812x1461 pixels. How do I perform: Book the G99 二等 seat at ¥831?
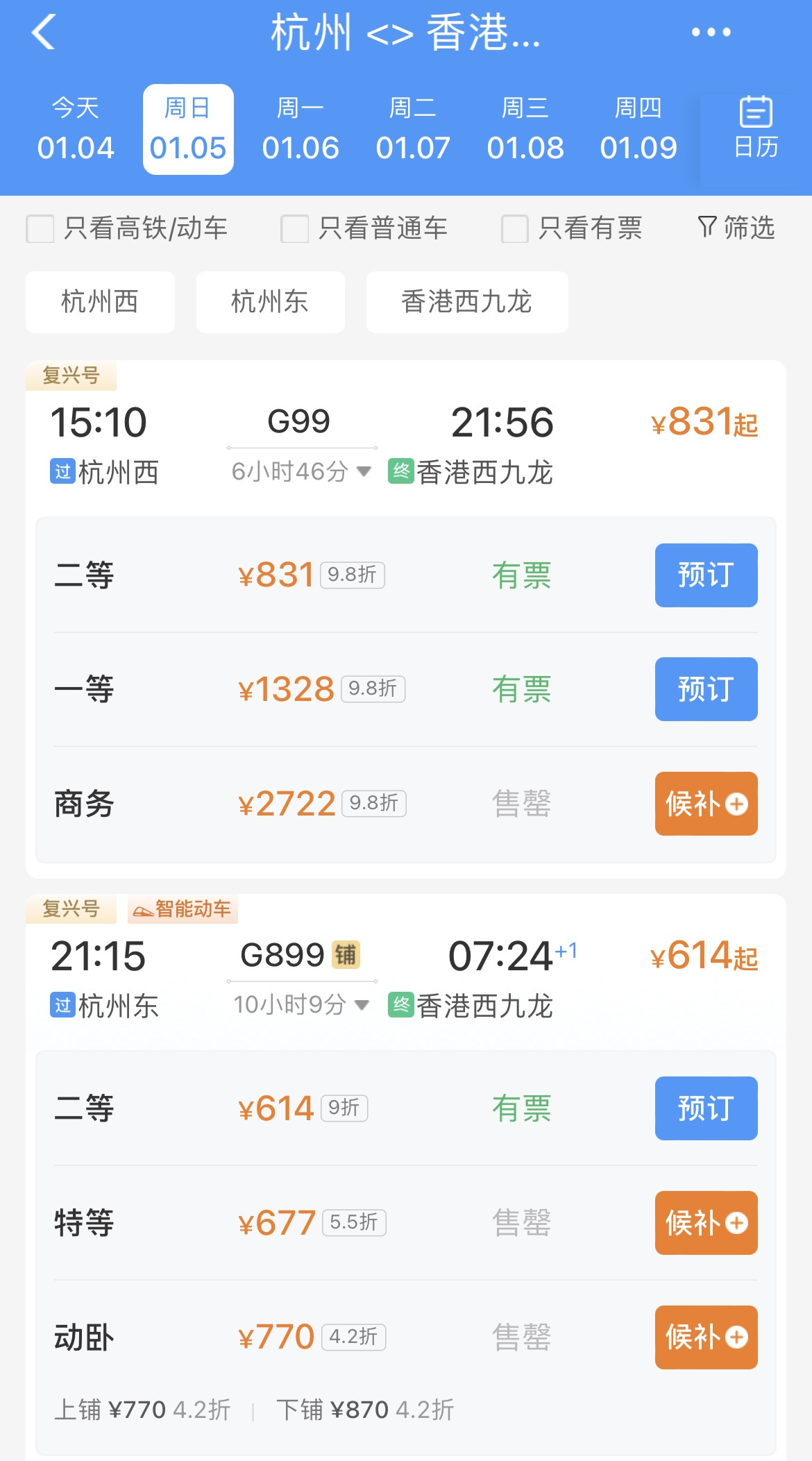(706, 575)
